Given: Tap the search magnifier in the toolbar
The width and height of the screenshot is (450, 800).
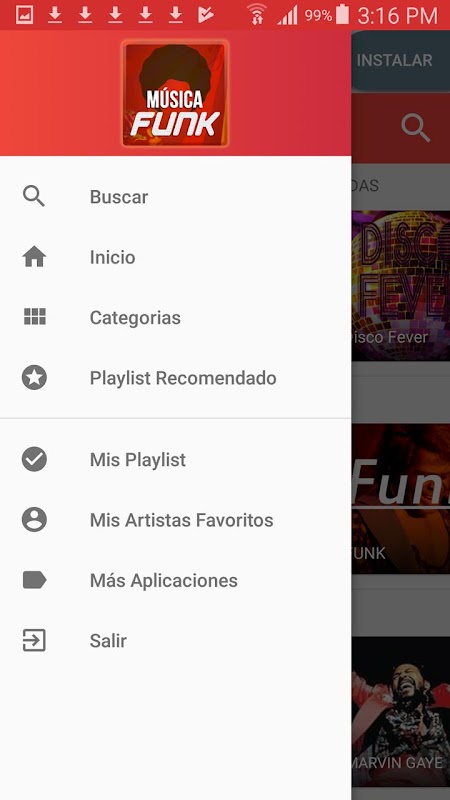Looking at the screenshot, I should click(415, 128).
